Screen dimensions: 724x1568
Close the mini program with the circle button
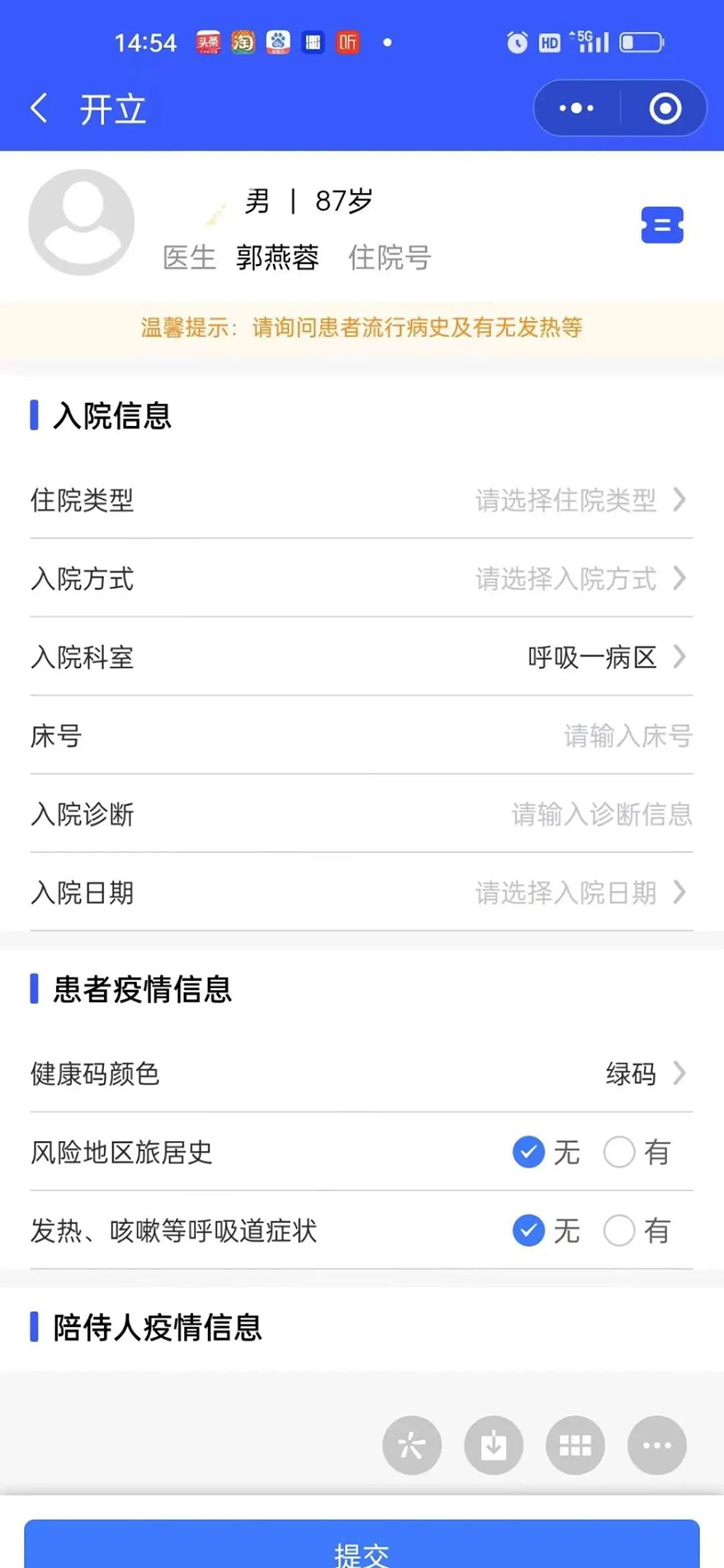coord(664,109)
